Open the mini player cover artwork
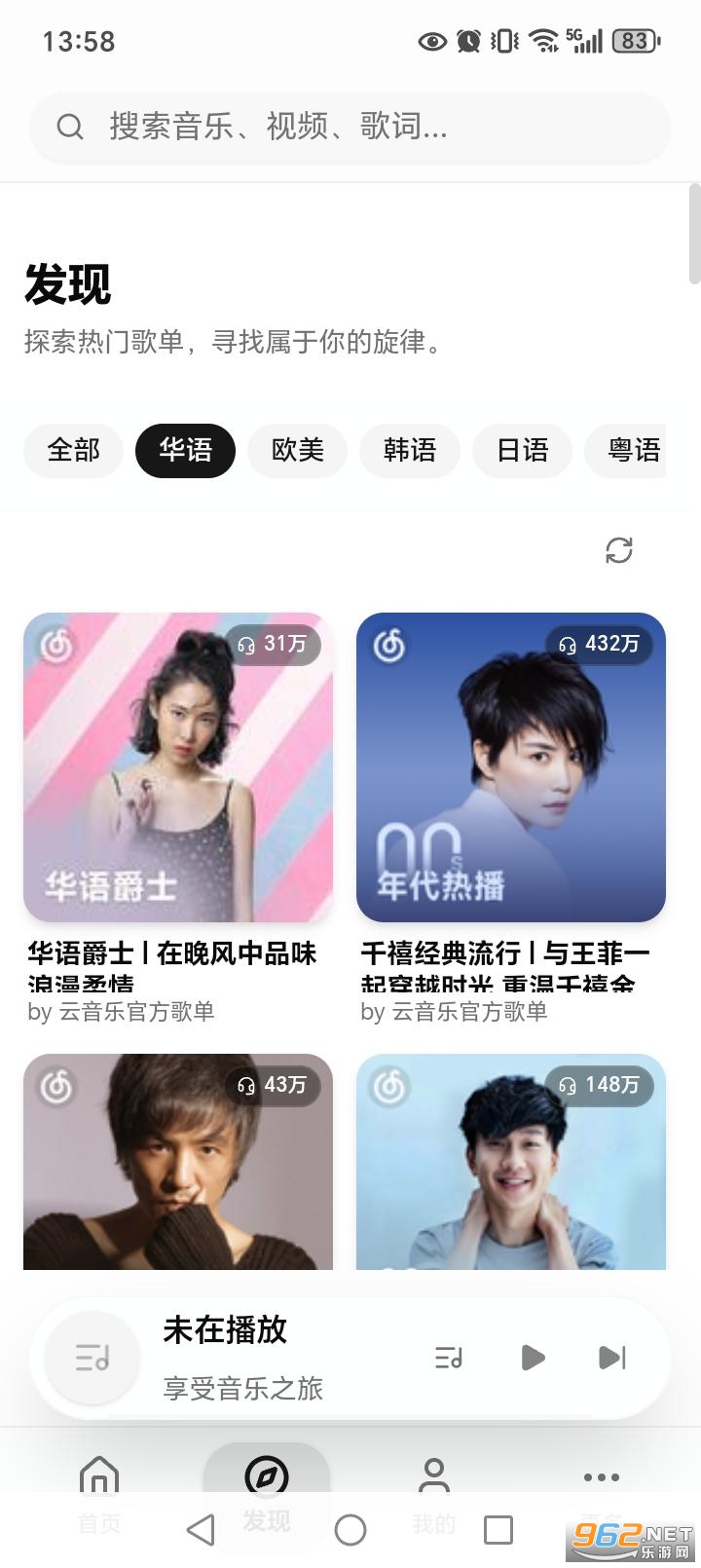701x1568 pixels. [x=93, y=1358]
